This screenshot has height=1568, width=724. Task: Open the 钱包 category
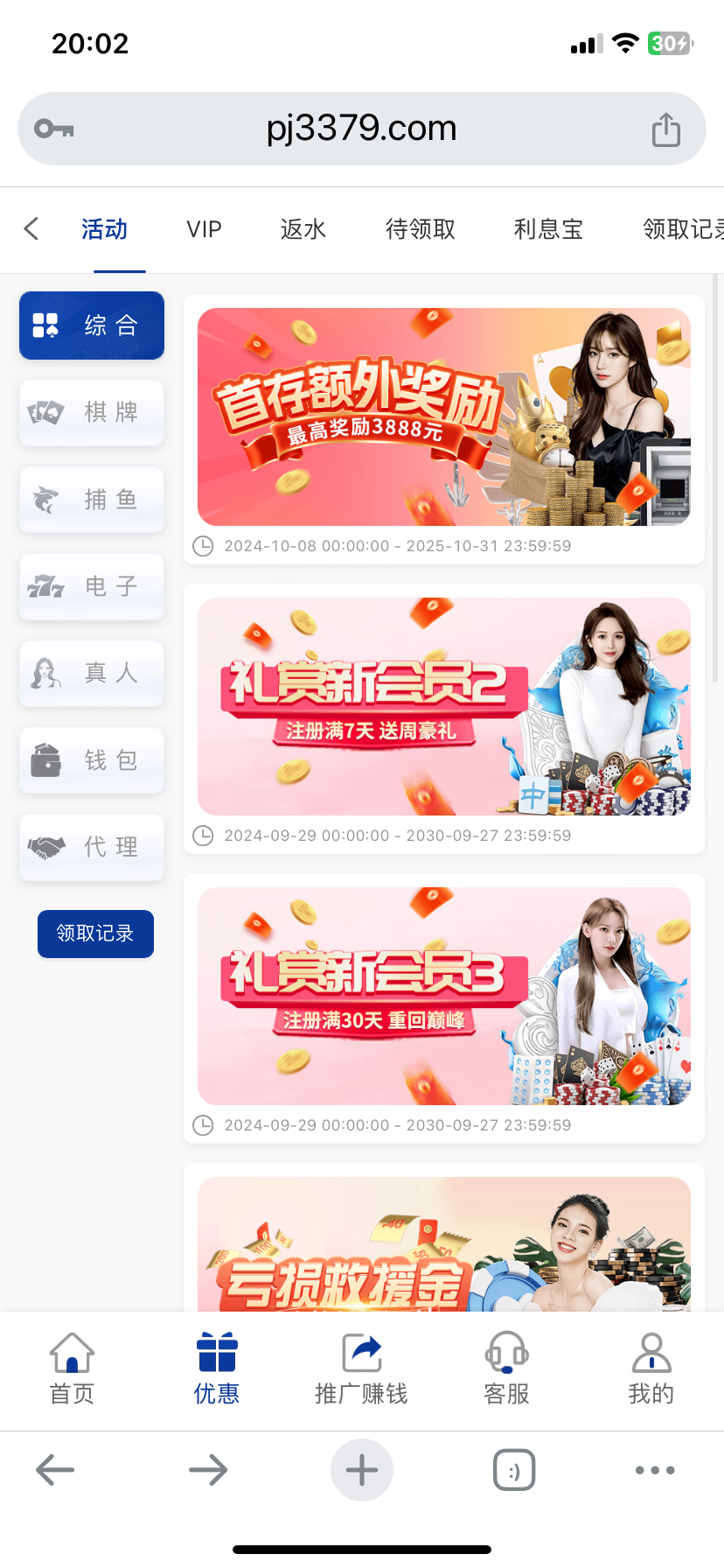coord(92,760)
